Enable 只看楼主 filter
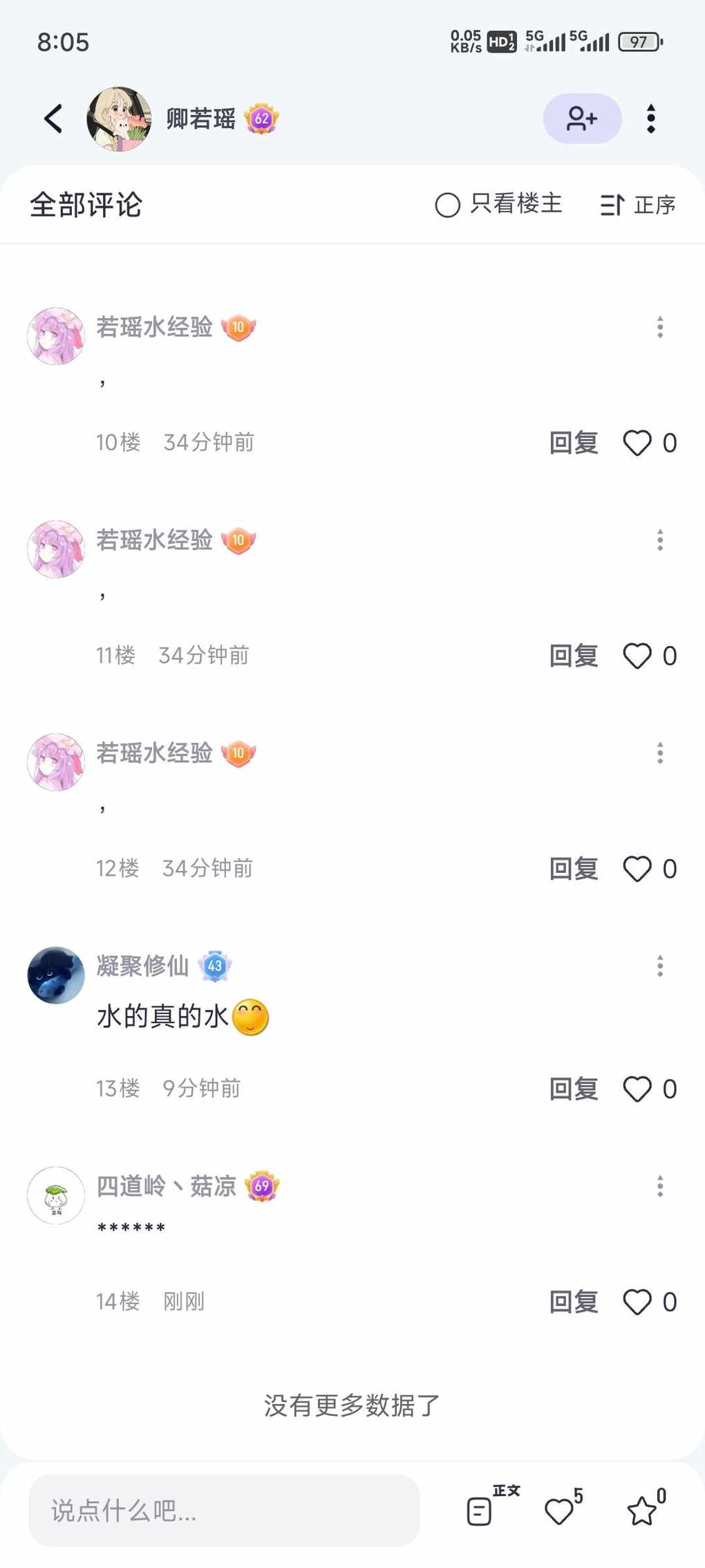The width and height of the screenshot is (705, 1568). [499, 205]
